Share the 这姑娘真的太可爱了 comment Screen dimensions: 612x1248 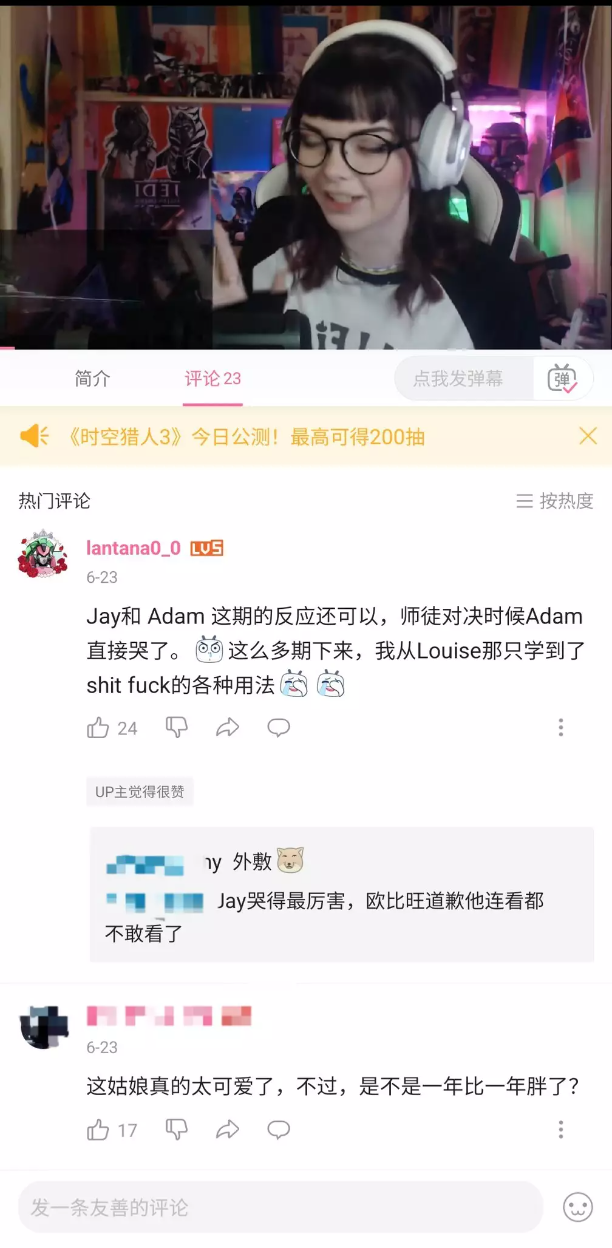(x=228, y=1129)
